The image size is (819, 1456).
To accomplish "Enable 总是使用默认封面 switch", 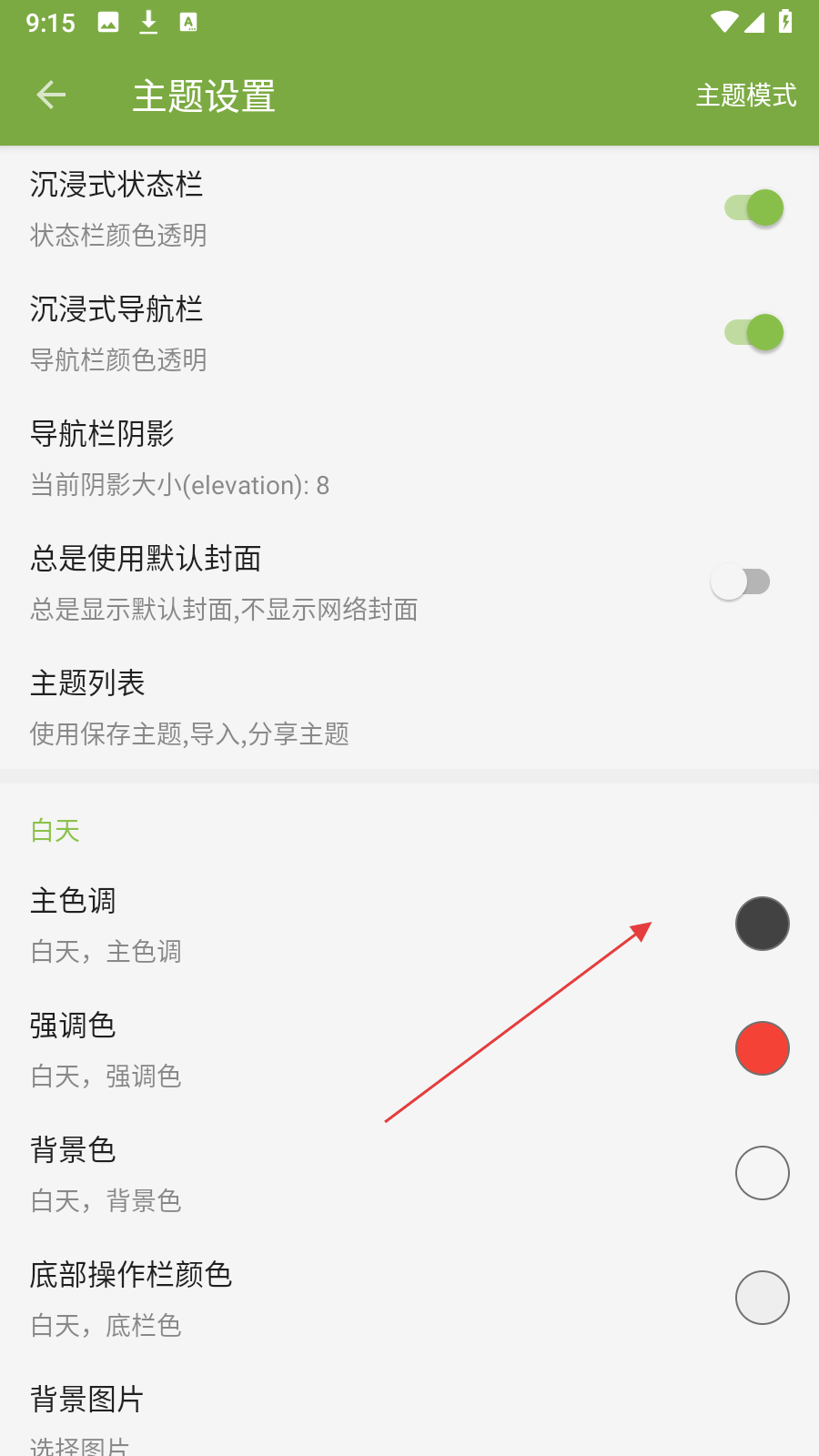I will coord(741,582).
